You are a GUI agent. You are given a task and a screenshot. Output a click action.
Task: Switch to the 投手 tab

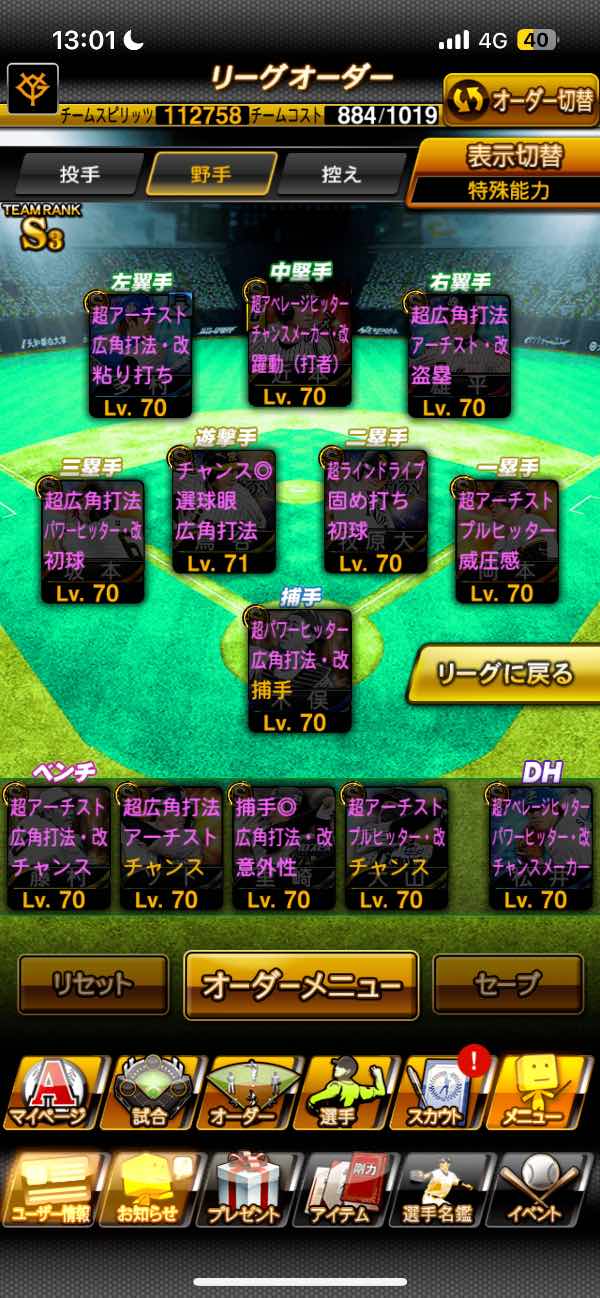coord(79,175)
